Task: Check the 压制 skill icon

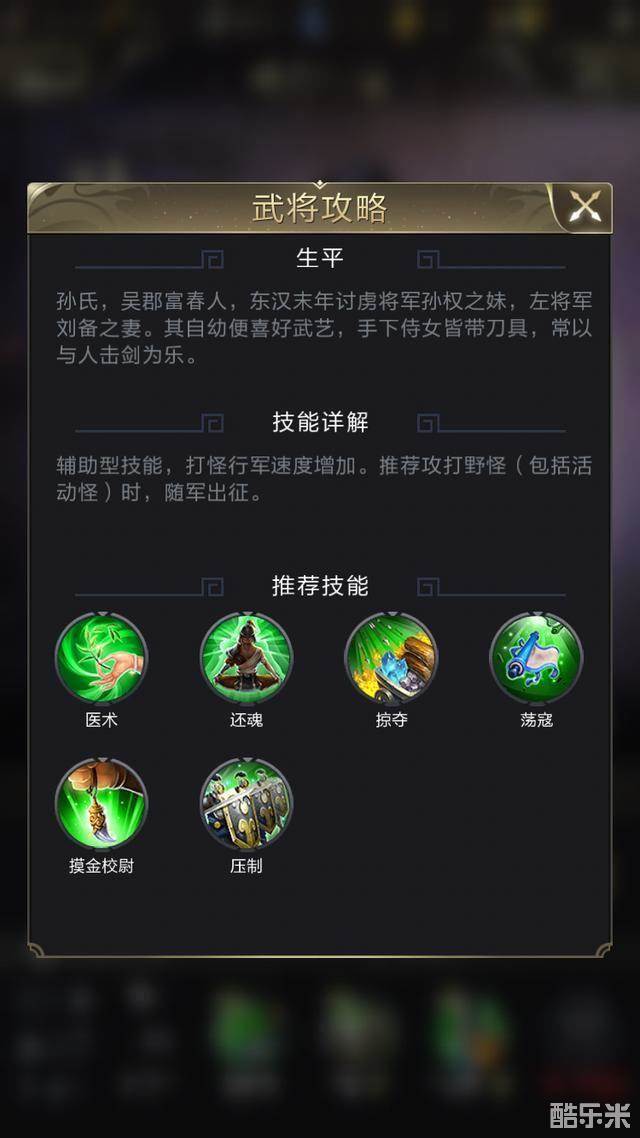Action: (x=246, y=805)
